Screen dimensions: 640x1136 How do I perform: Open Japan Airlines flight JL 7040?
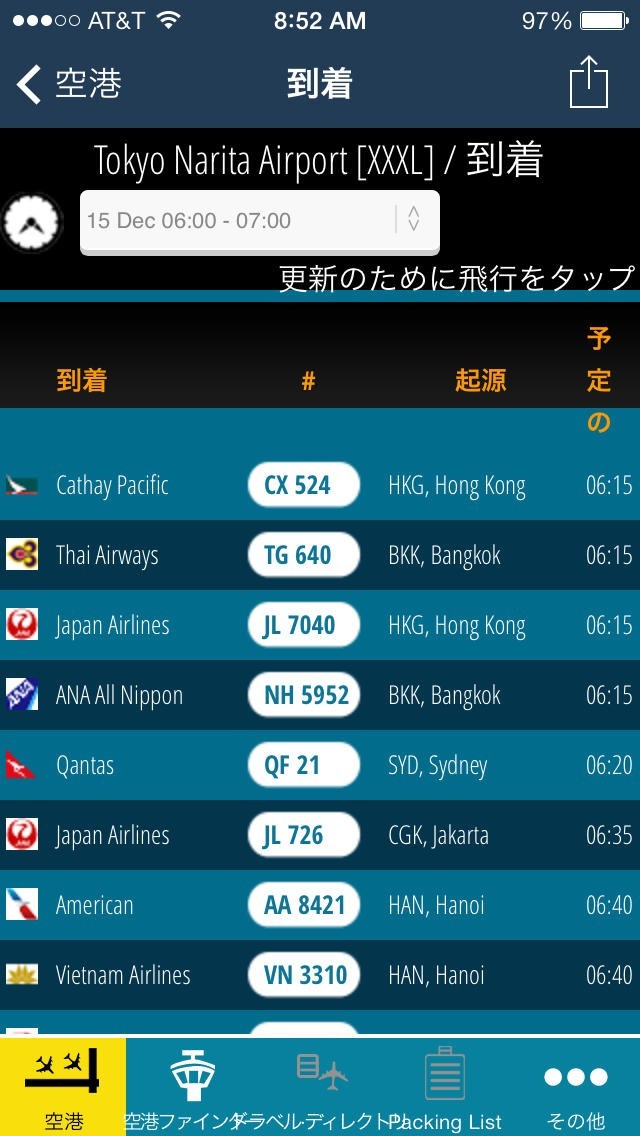pos(320,625)
